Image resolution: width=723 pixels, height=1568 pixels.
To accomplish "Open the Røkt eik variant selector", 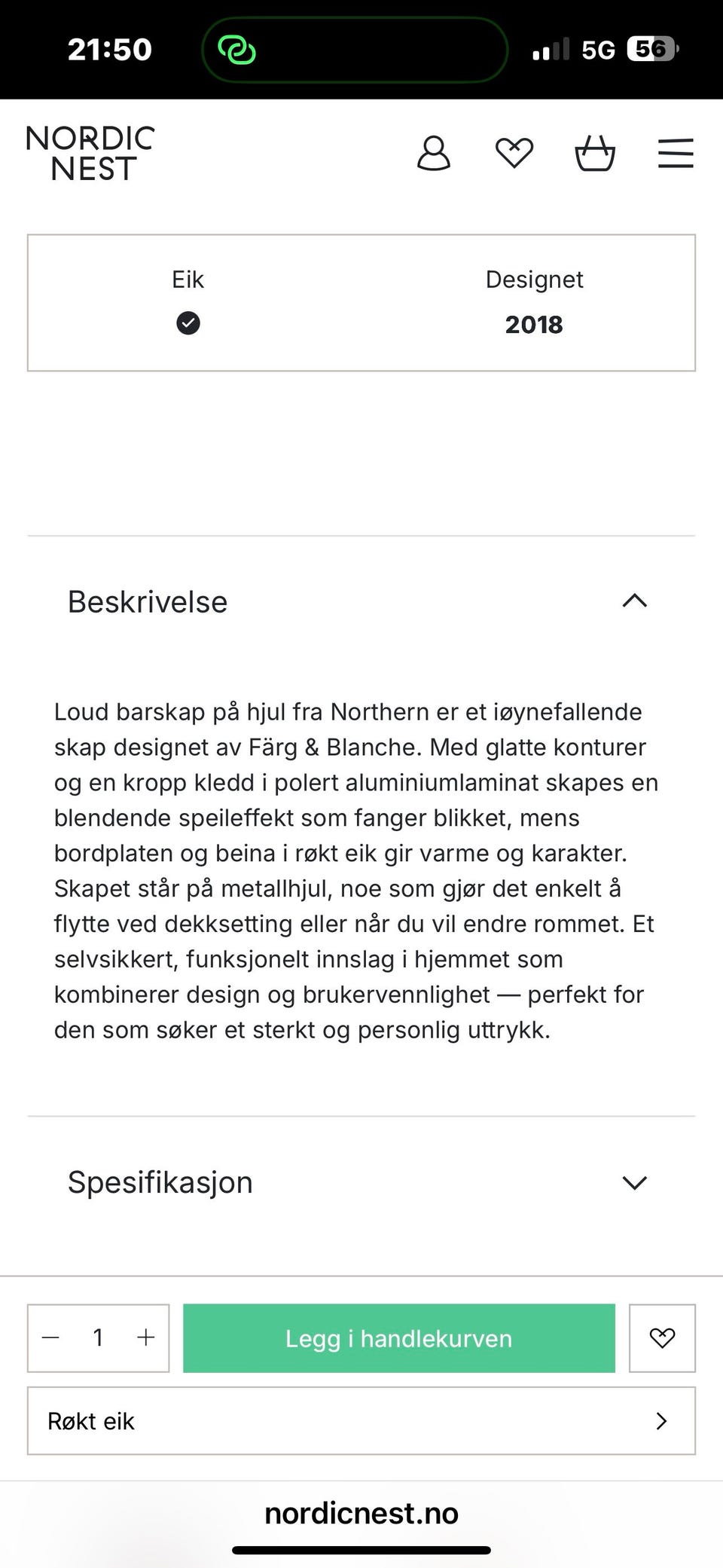I will 361,1421.
